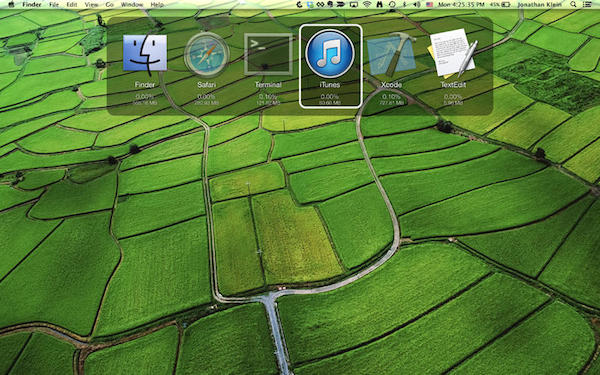
Task: Switch to the Terminal app
Action: click(x=268, y=54)
